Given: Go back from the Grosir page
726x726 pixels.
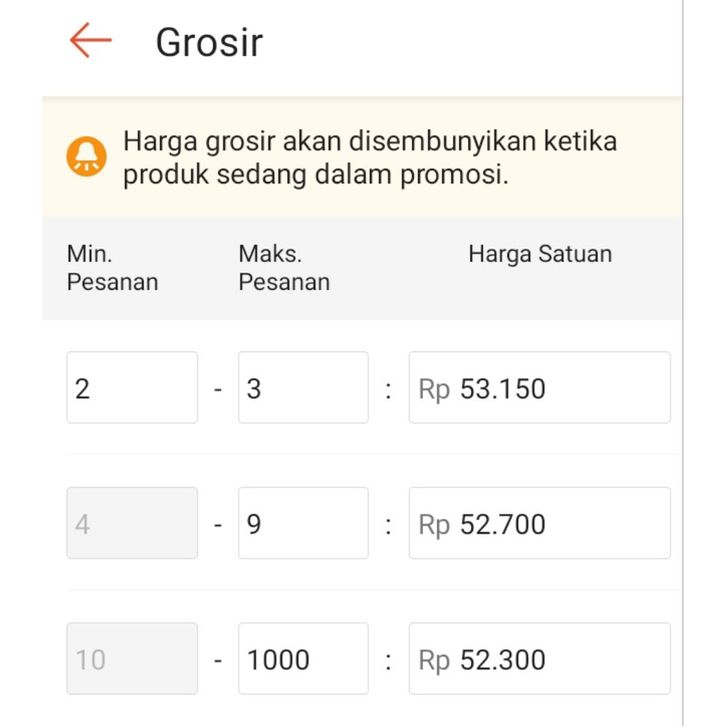Looking at the screenshot, I should click(90, 41).
